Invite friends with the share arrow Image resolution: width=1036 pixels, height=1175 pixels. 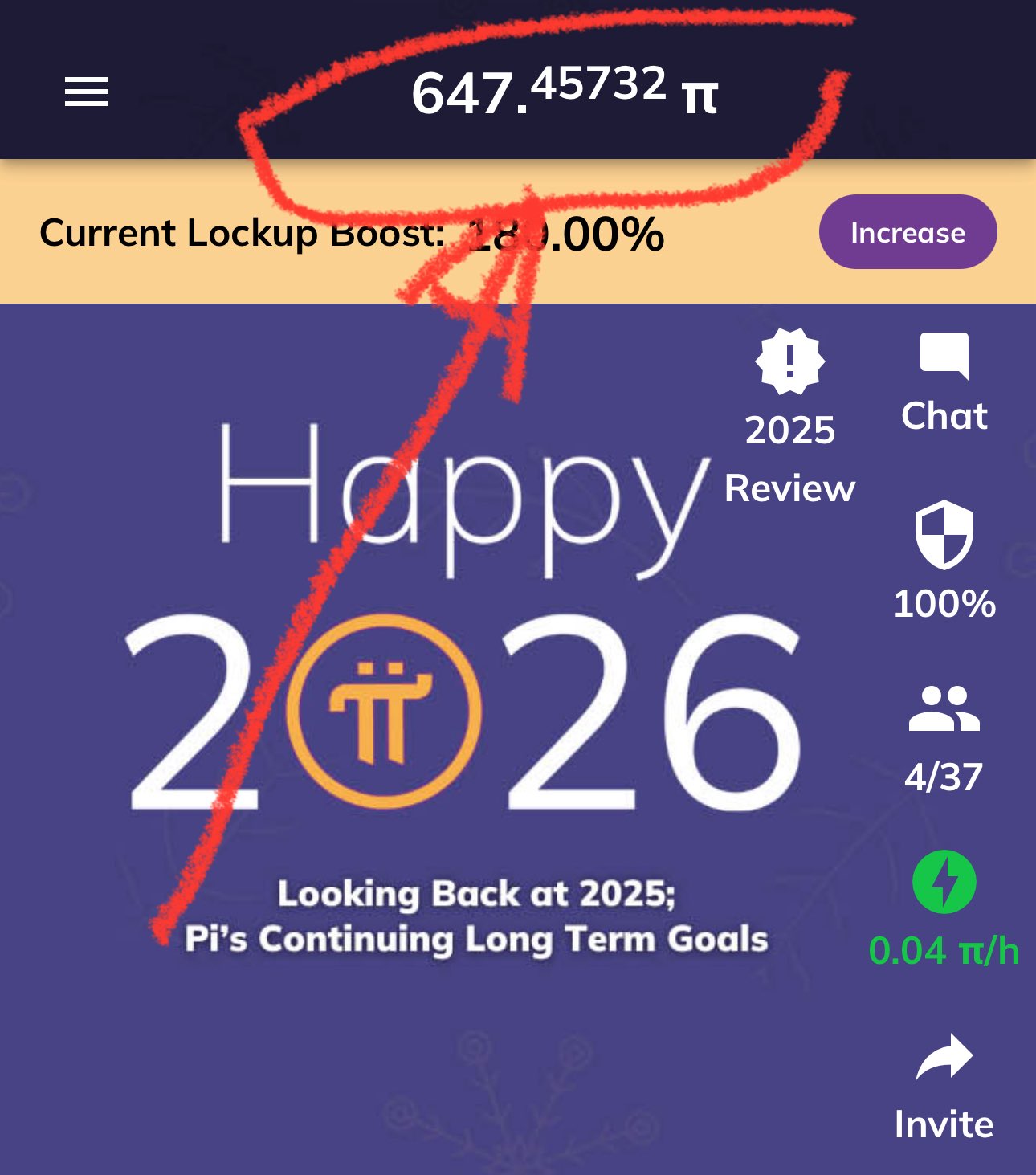pos(944,1059)
